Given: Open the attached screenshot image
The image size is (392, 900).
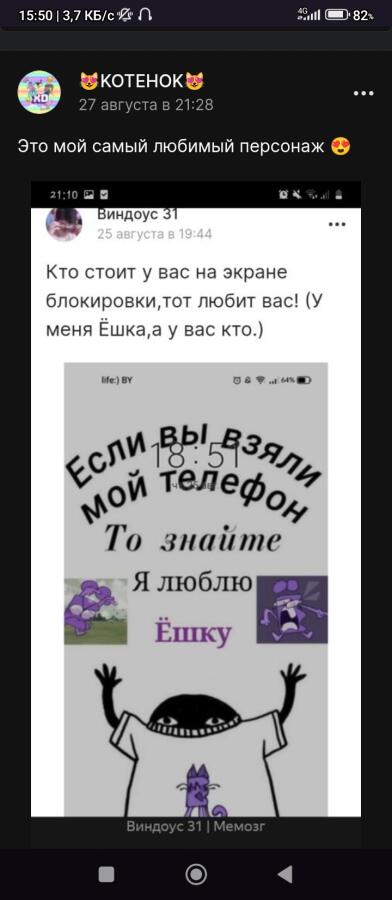Looking at the screenshot, I should tap(196, 499).
